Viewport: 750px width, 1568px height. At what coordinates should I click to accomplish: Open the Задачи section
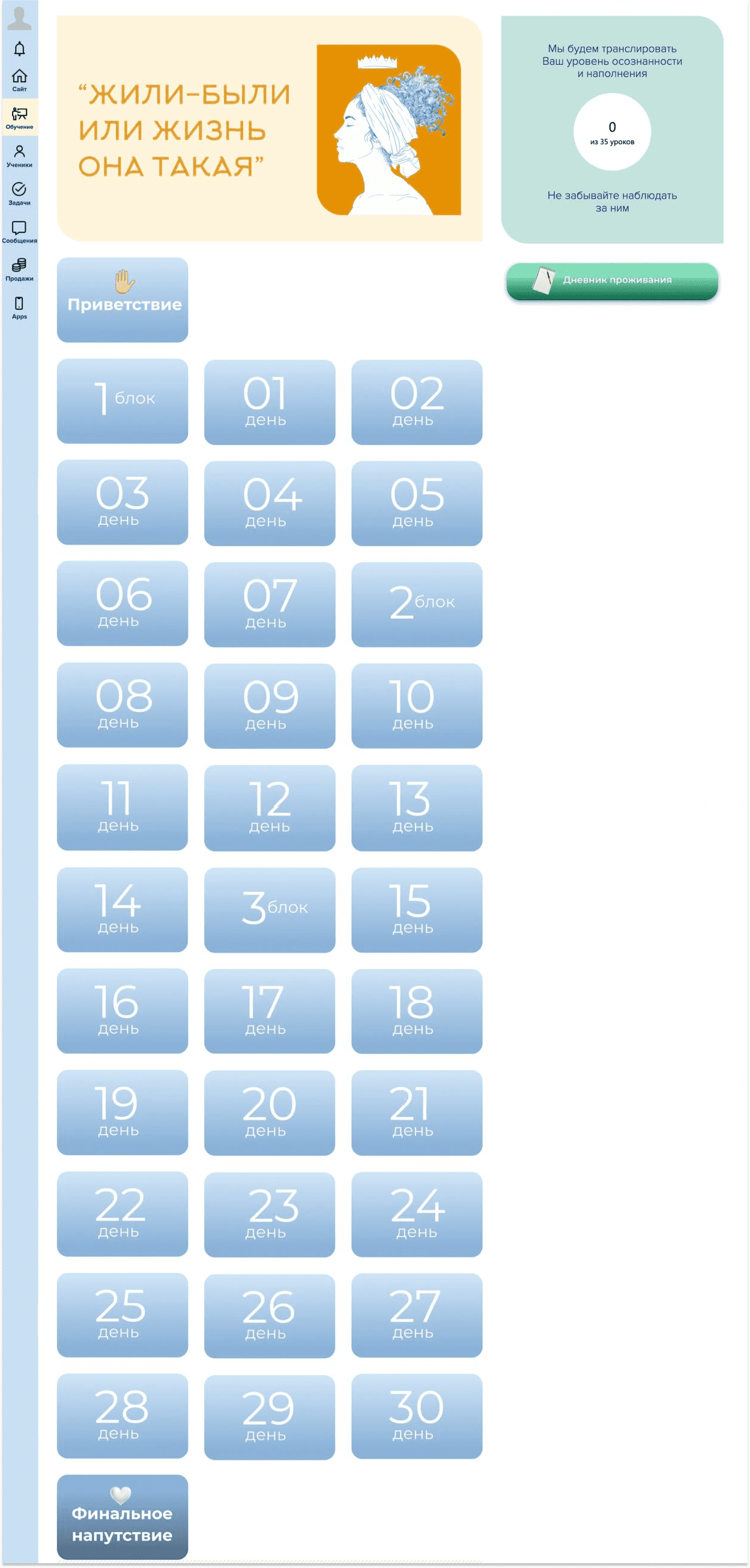19,193
